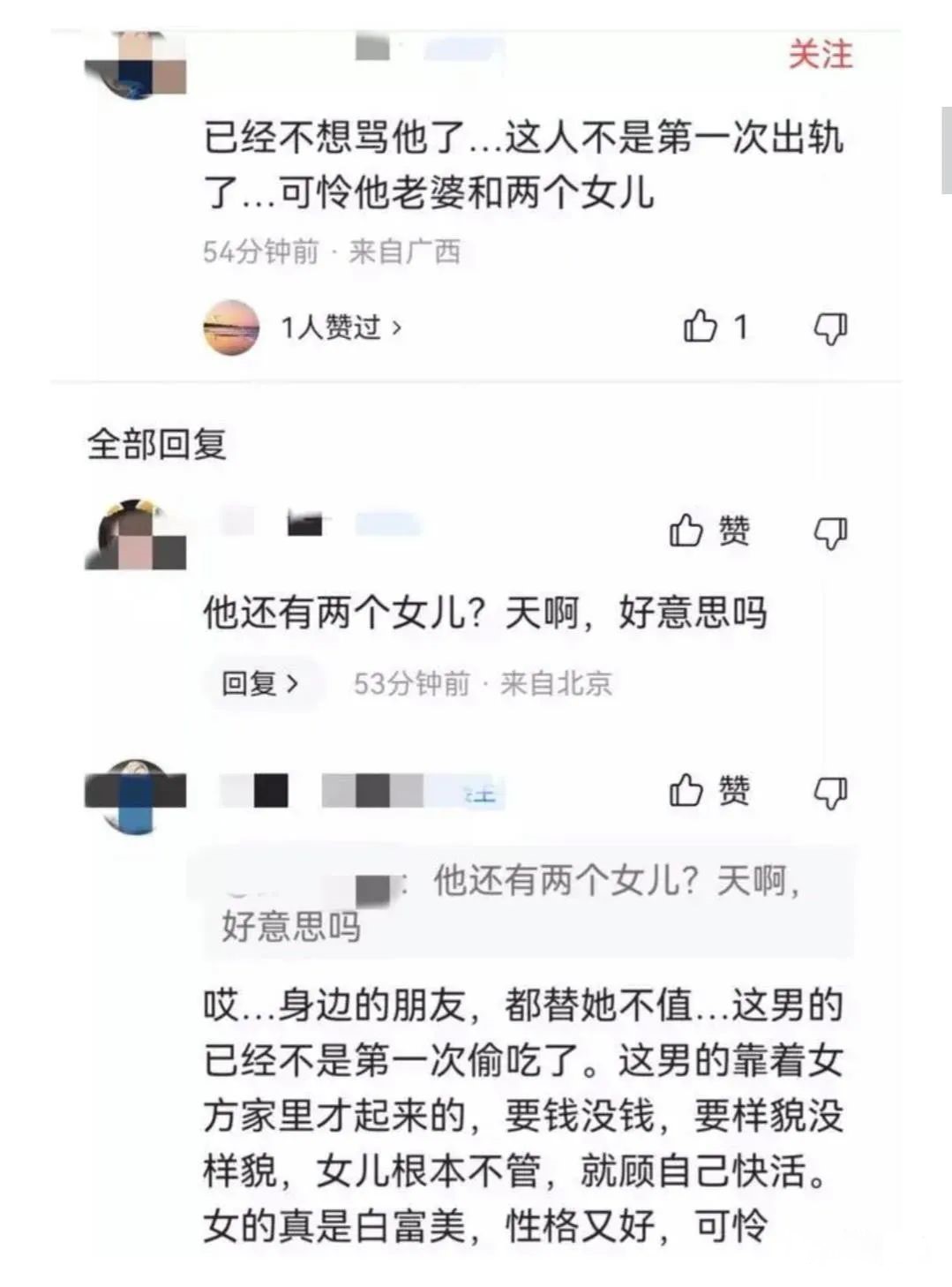
Task: Dislike the comment from 广西
Action: (829, 328)
